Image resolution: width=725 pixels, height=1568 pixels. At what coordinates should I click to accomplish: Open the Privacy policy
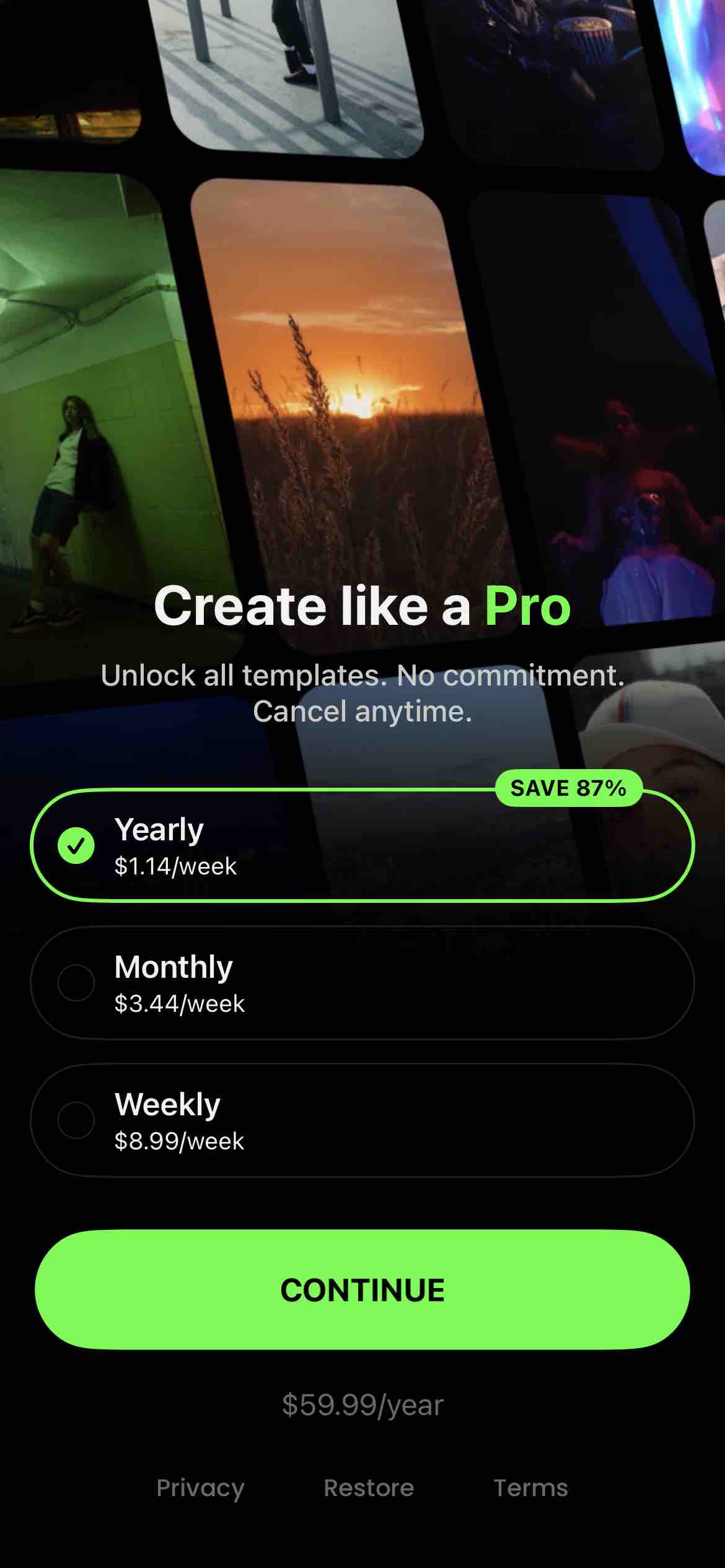pyautogui.click(x=200, y=1489)
